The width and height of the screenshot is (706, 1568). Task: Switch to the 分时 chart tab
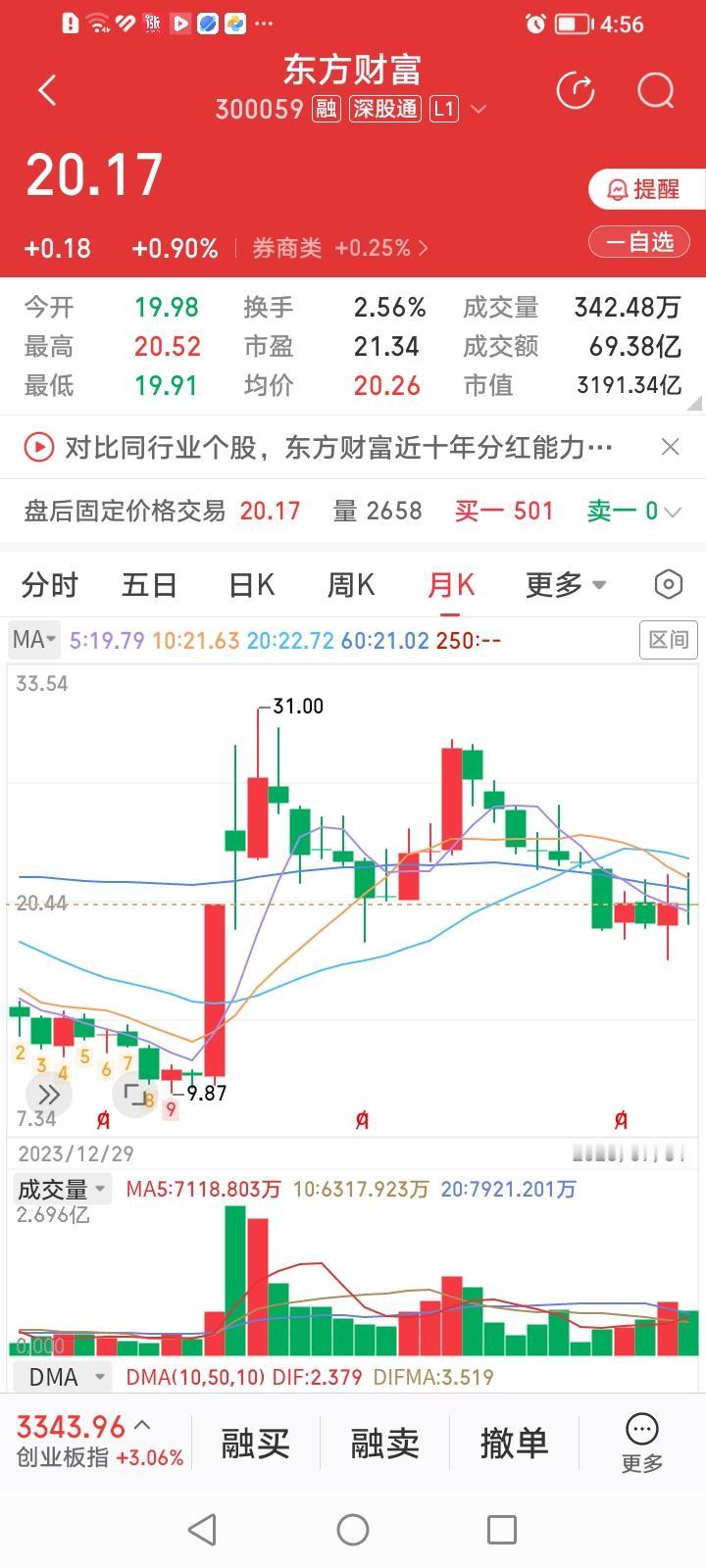[50, 585]
